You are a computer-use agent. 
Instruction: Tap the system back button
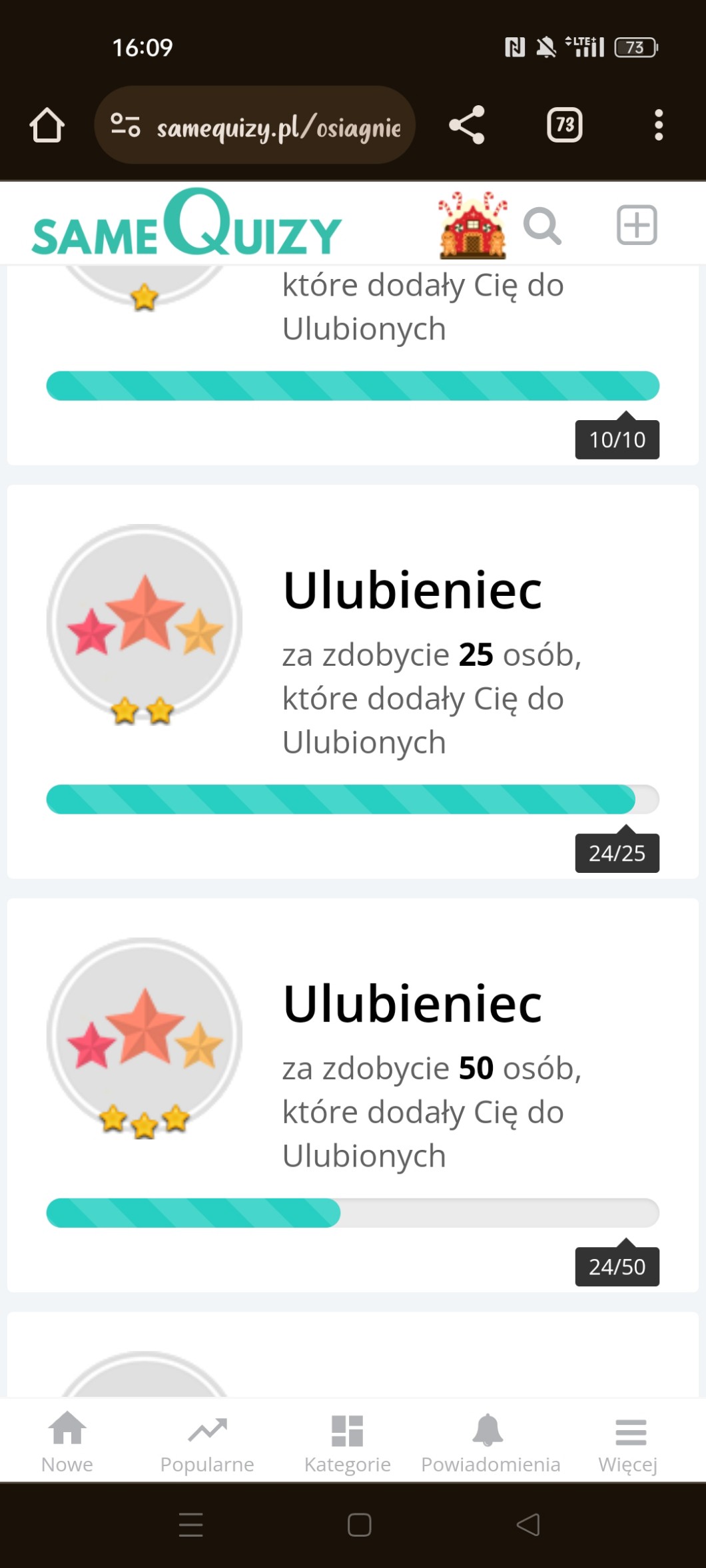(x=528, y=1525)
